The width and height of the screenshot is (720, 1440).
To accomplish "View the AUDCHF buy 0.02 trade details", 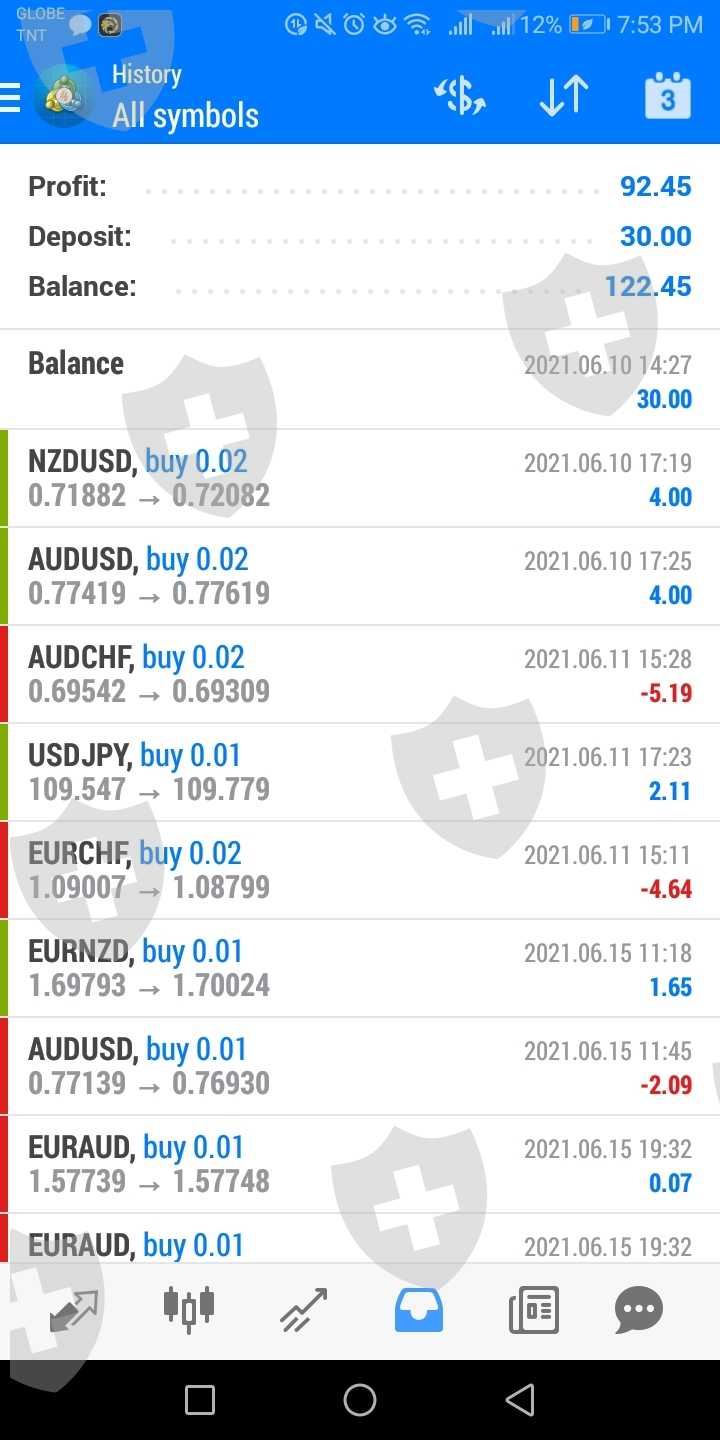I will [x=360, y=674].
